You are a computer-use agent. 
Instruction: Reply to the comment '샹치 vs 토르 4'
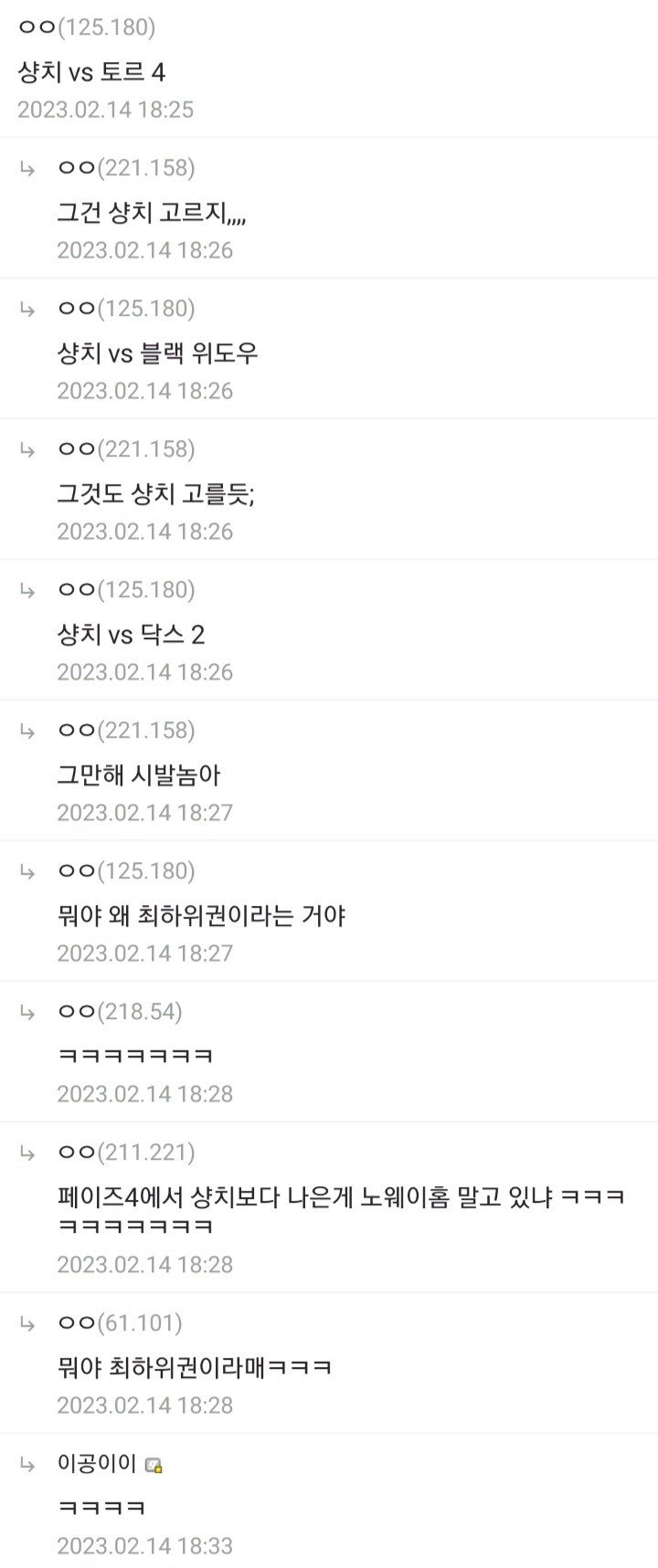coord(91,72)
